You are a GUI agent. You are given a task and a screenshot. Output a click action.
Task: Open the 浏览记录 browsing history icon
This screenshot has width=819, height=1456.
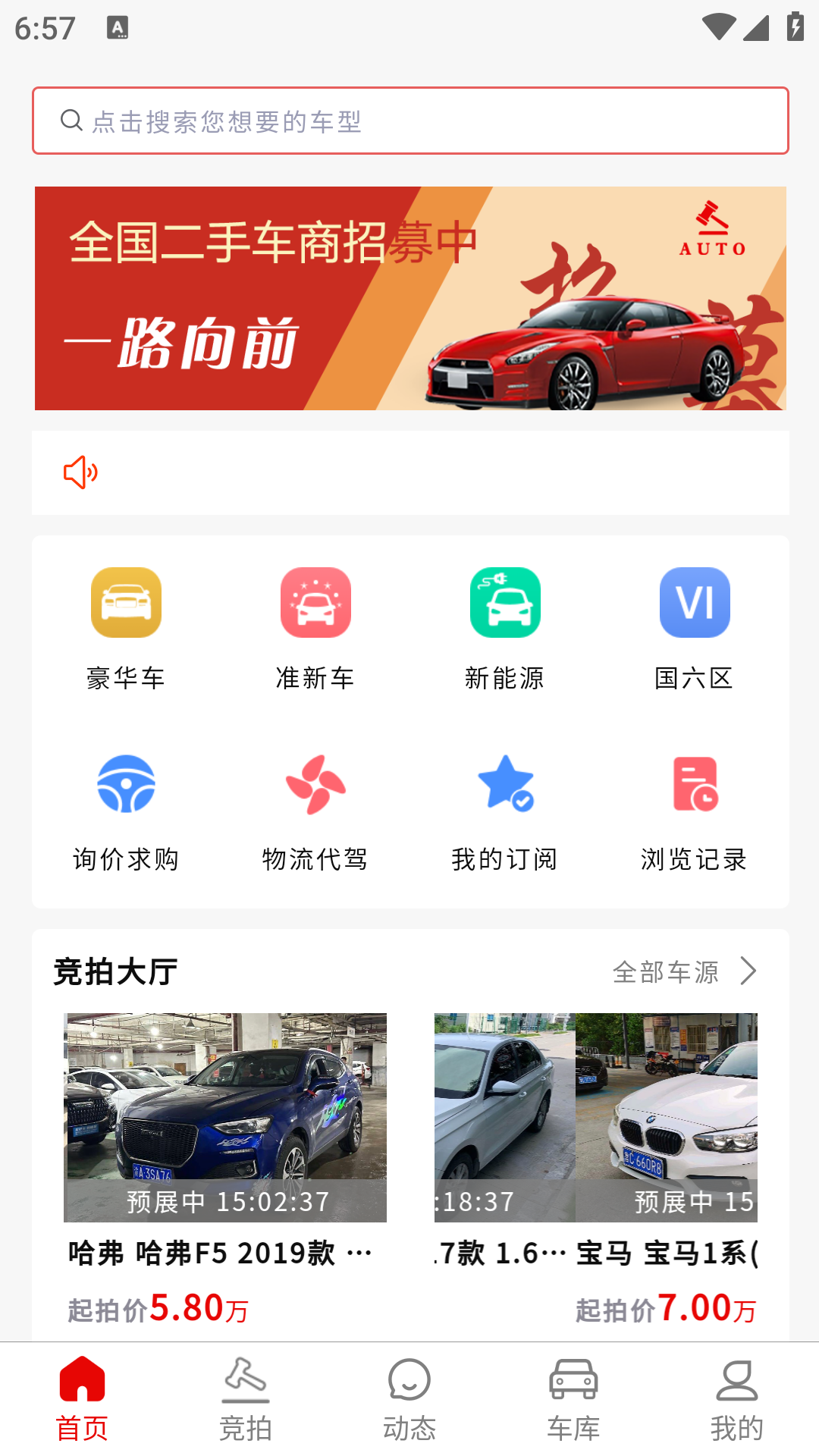pos(694,784)
